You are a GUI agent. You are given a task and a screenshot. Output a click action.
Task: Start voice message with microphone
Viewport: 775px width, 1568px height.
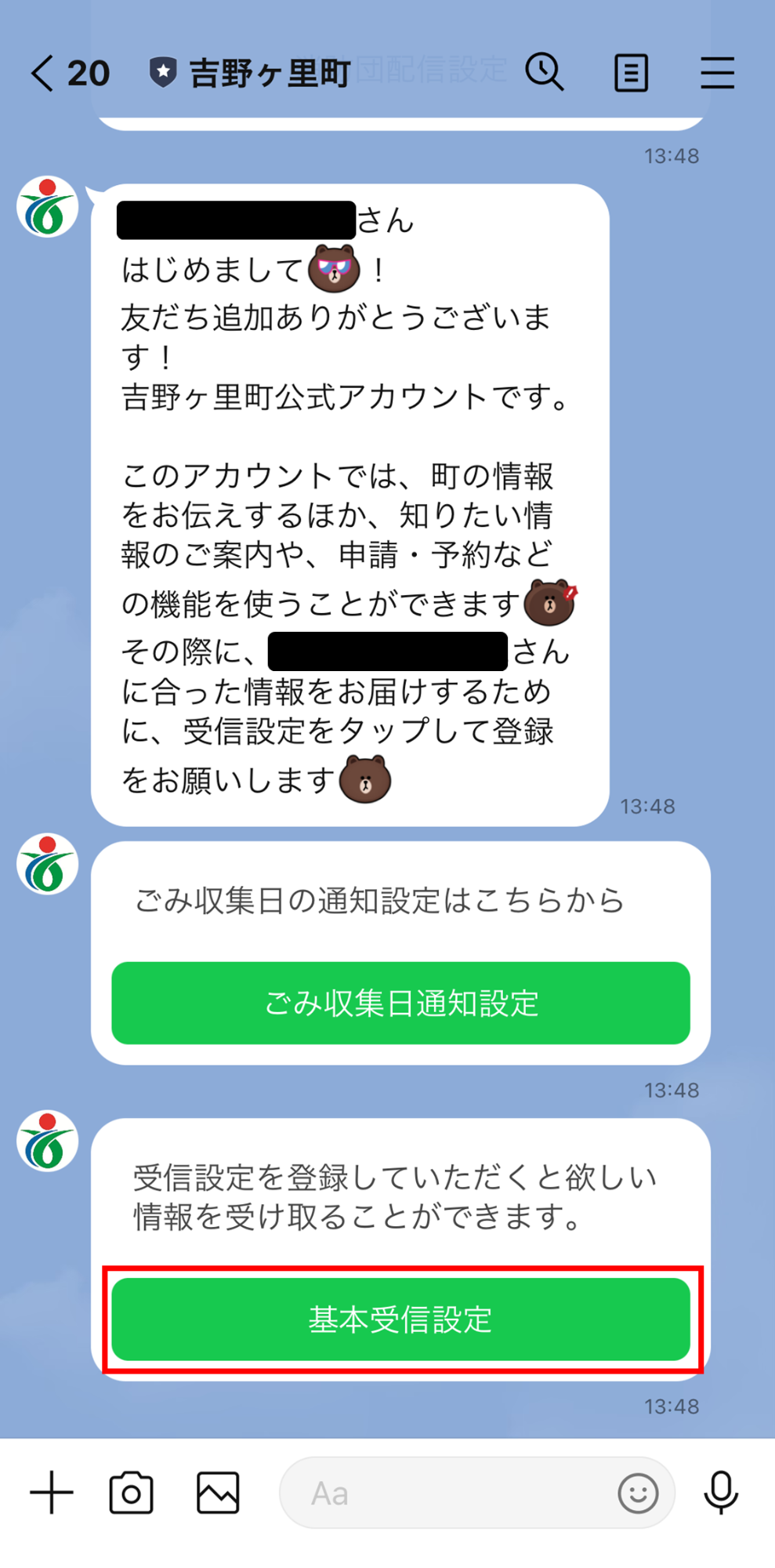pyautogui.click(x=720, y=1492)
